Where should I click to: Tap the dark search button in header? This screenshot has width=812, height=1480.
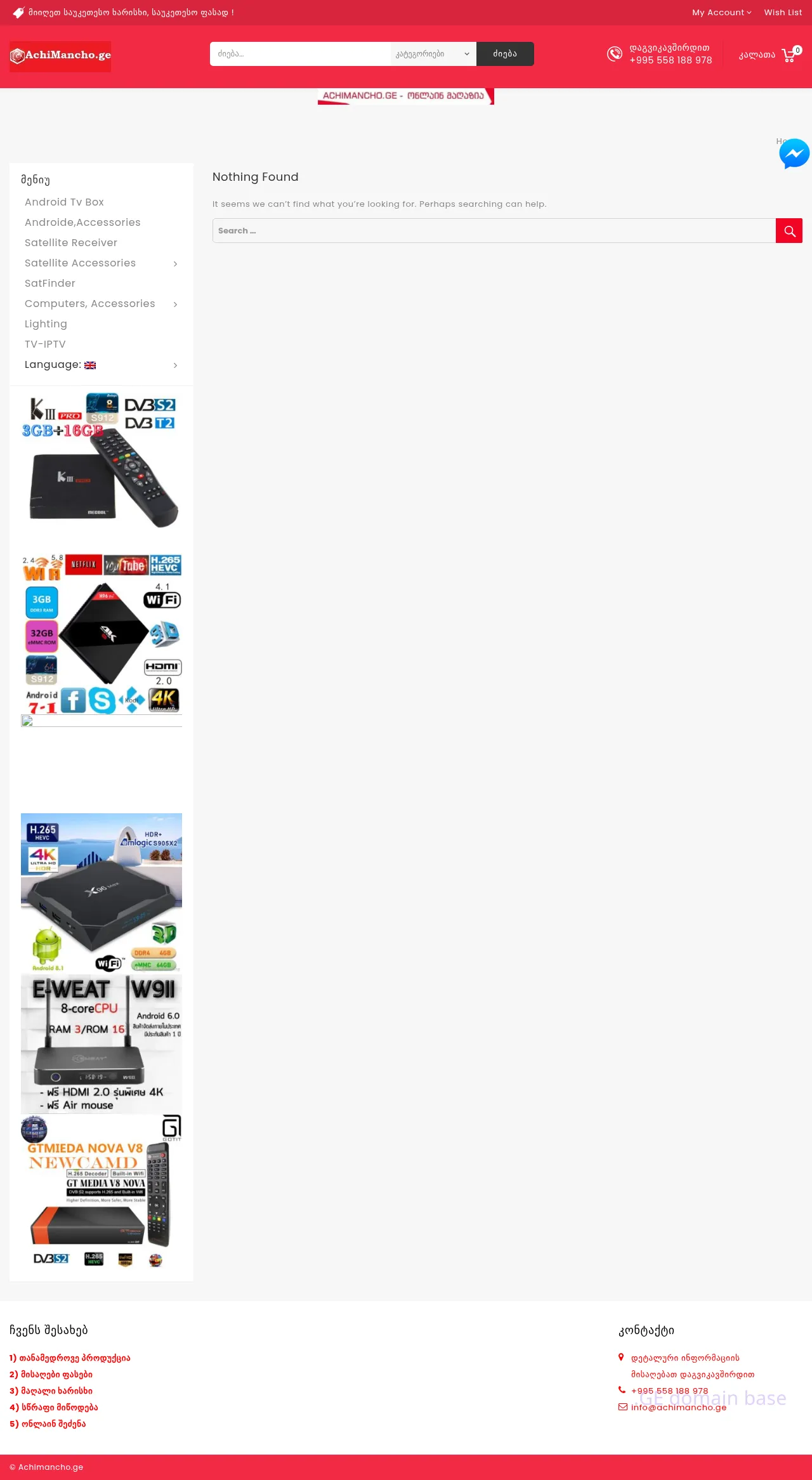505,54
